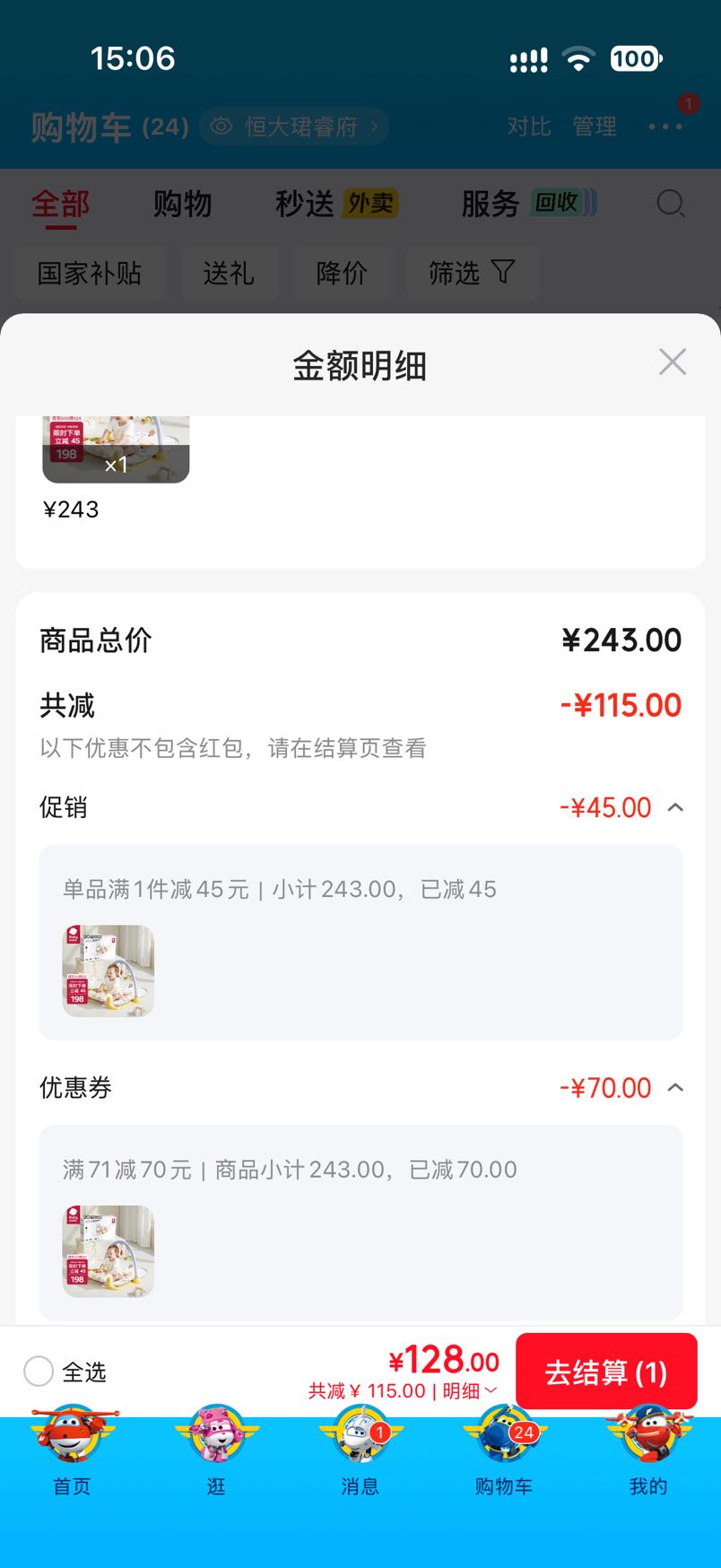Image resolution: width=721 pixels, height=1568 pixels.
Task: Switch to the 逛 tab
Action: [216, 1451]
